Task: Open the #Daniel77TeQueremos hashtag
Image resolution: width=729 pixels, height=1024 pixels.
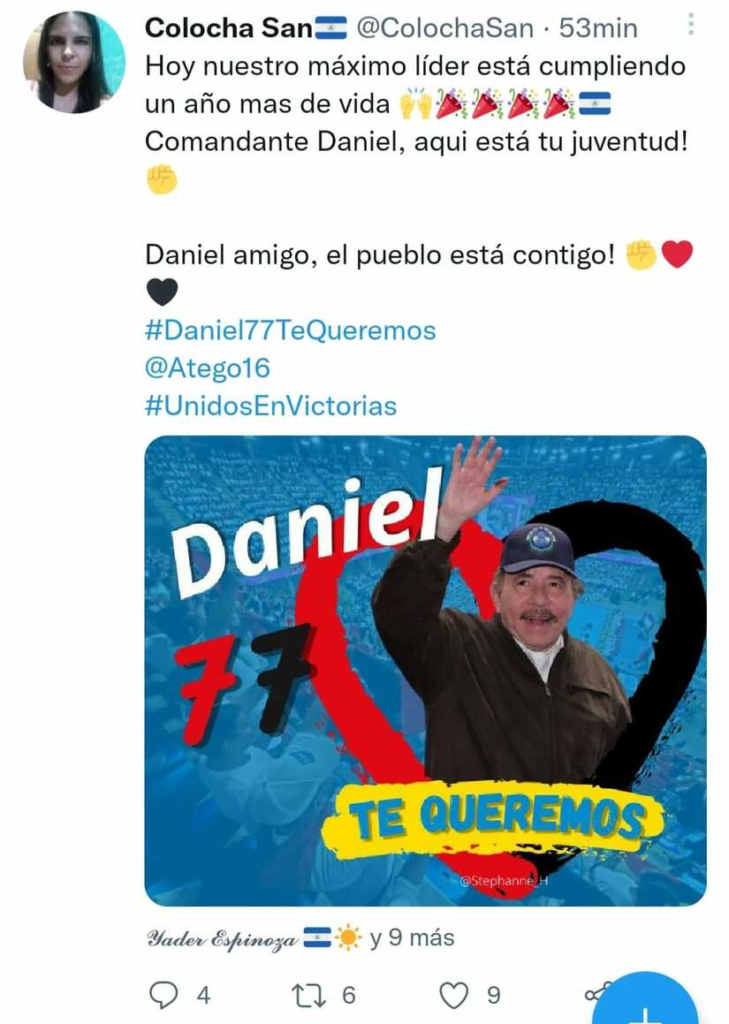Action: coord(290,330)
